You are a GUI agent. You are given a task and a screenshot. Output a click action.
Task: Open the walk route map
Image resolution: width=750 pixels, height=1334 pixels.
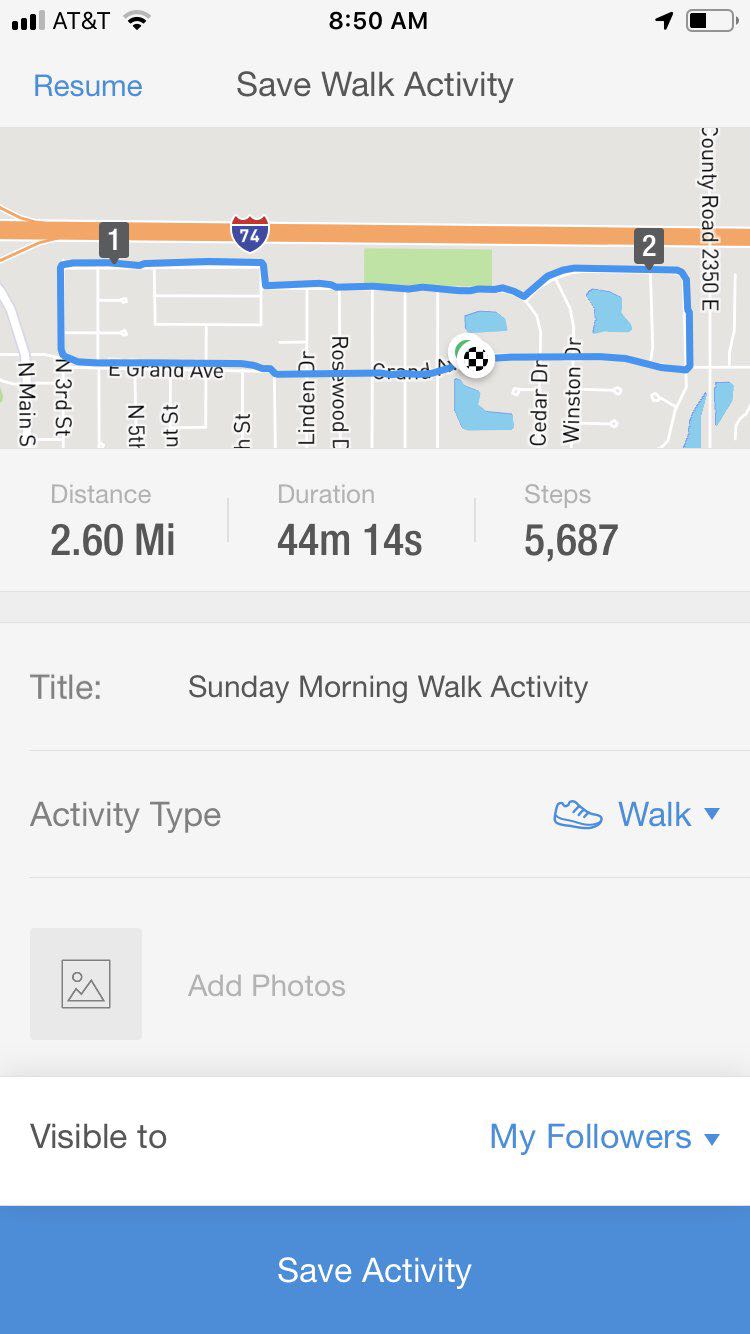pos(375,288)
